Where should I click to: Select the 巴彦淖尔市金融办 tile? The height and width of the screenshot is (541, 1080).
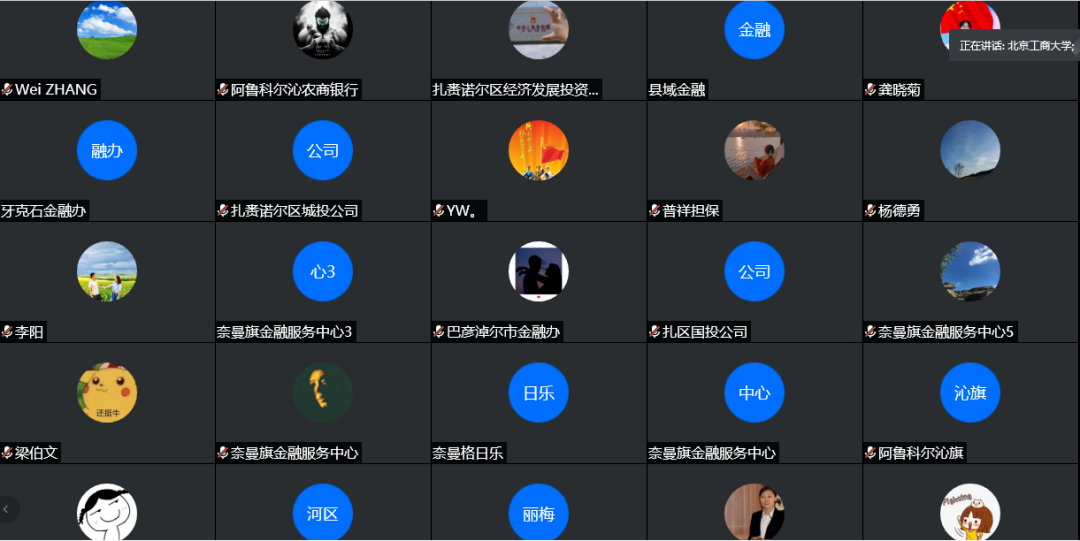[x=538, y=281]
